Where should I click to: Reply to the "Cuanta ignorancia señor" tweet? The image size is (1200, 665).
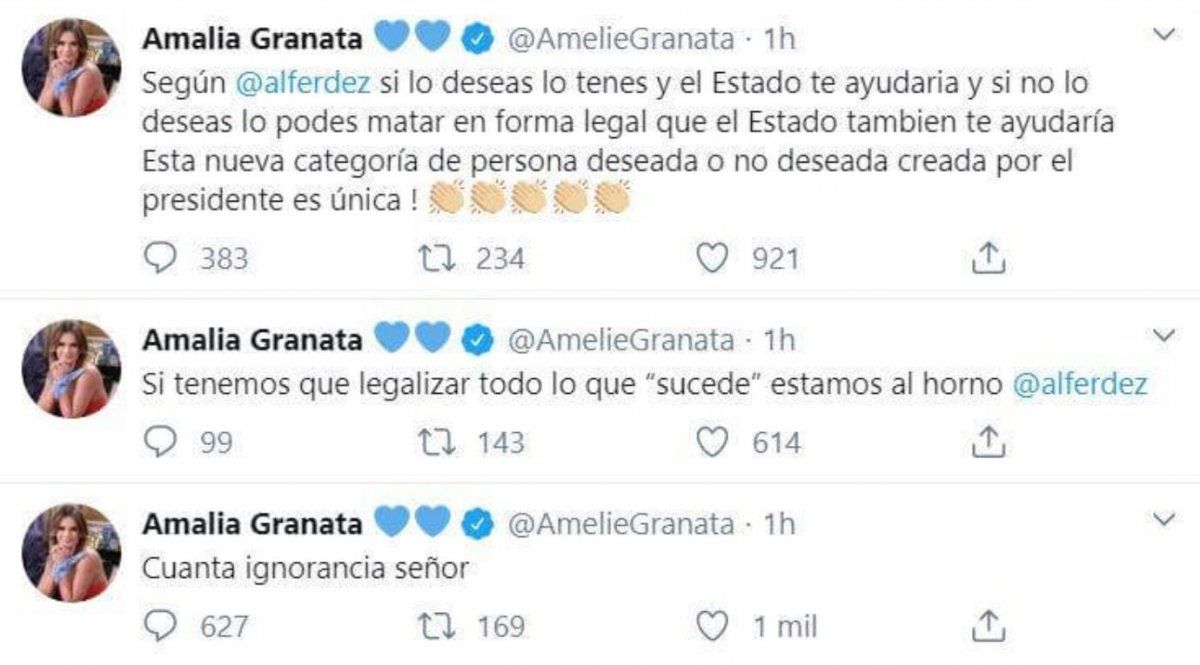click(160, 627)
